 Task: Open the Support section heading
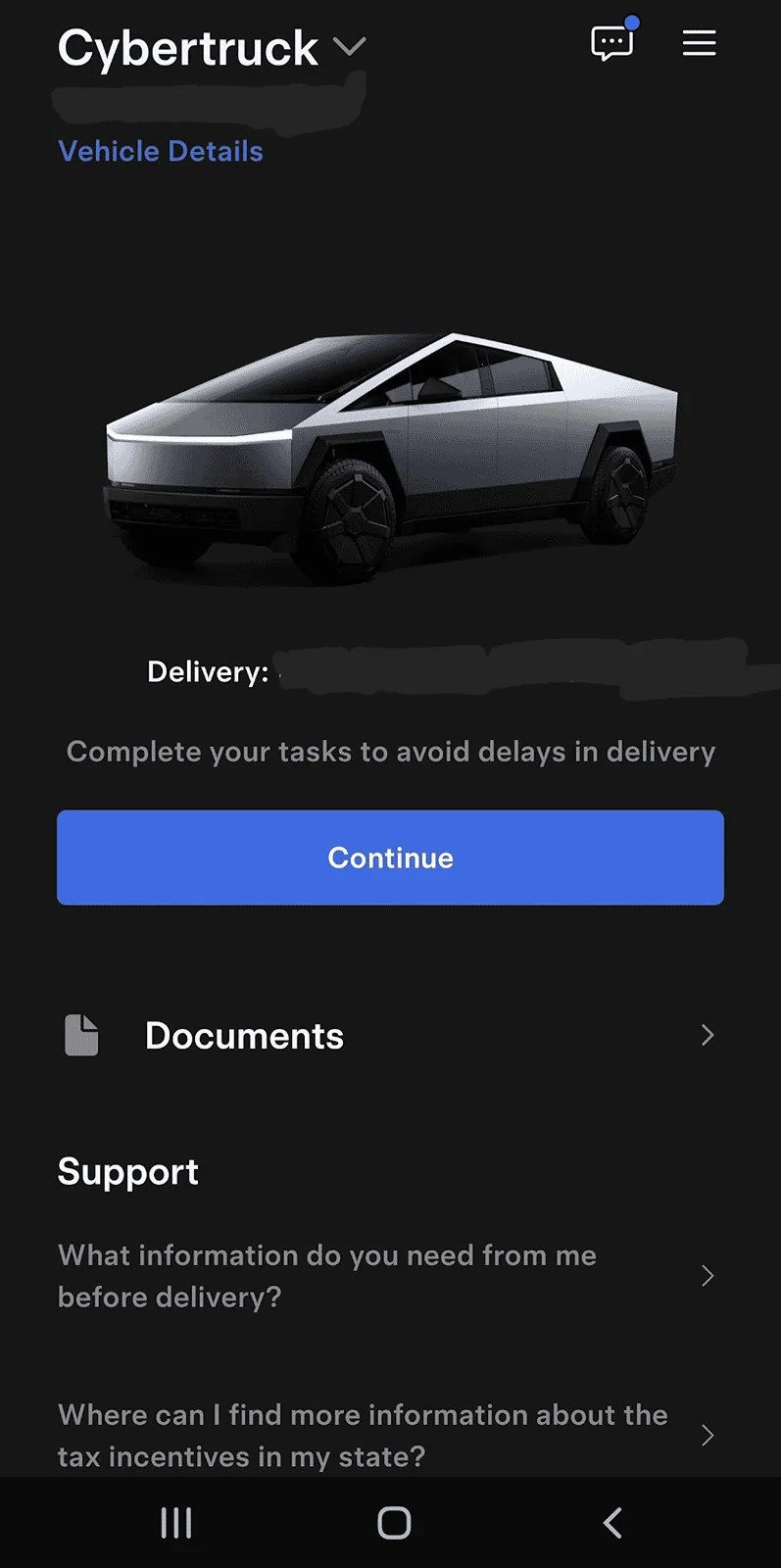pyautogui.click(x=128, y=1171)
